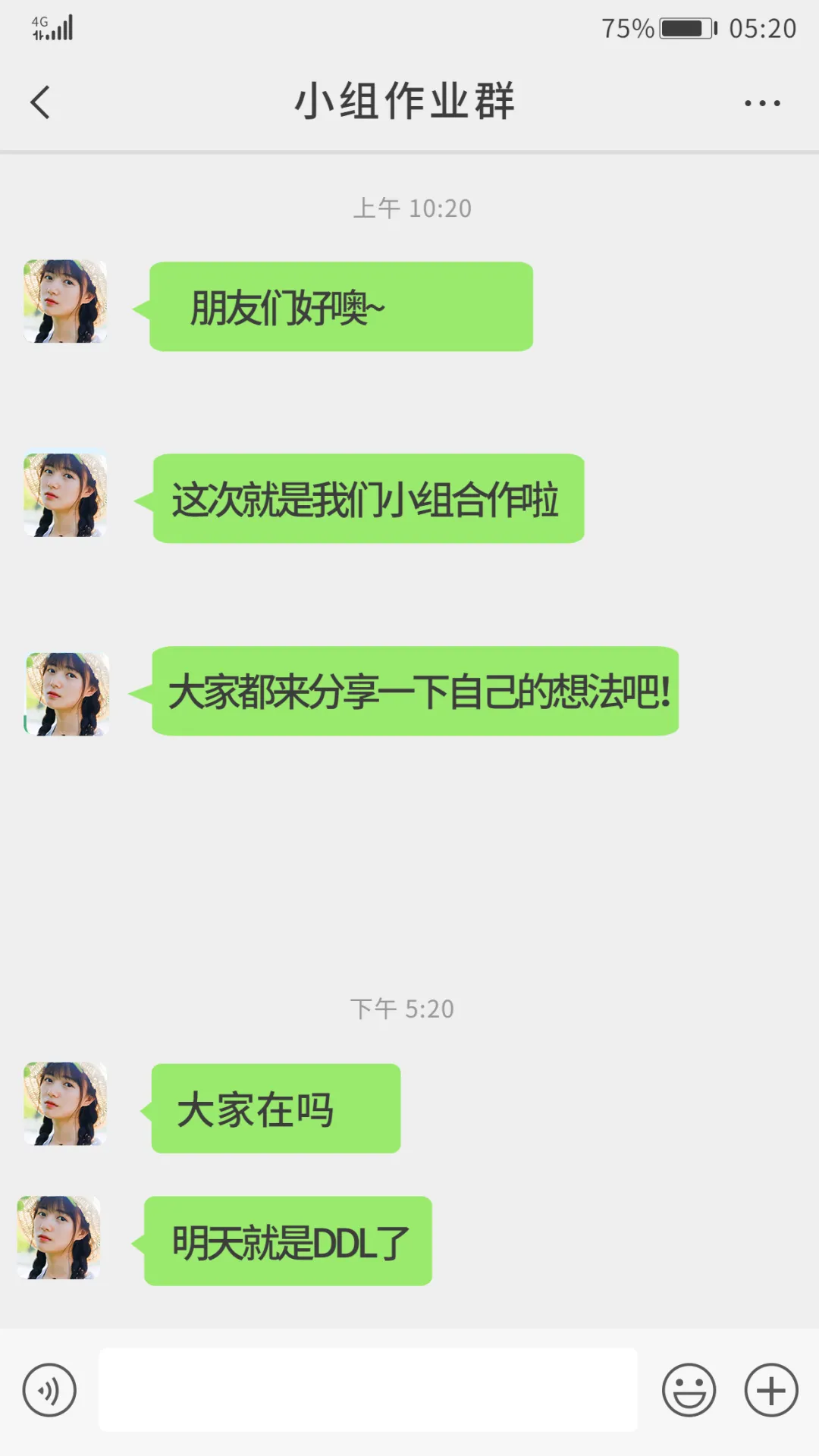Viewport: 819px width, 1456px height.
Task: Open avatar beside 朋友们好噢~ message
Action: click(65, 302)
